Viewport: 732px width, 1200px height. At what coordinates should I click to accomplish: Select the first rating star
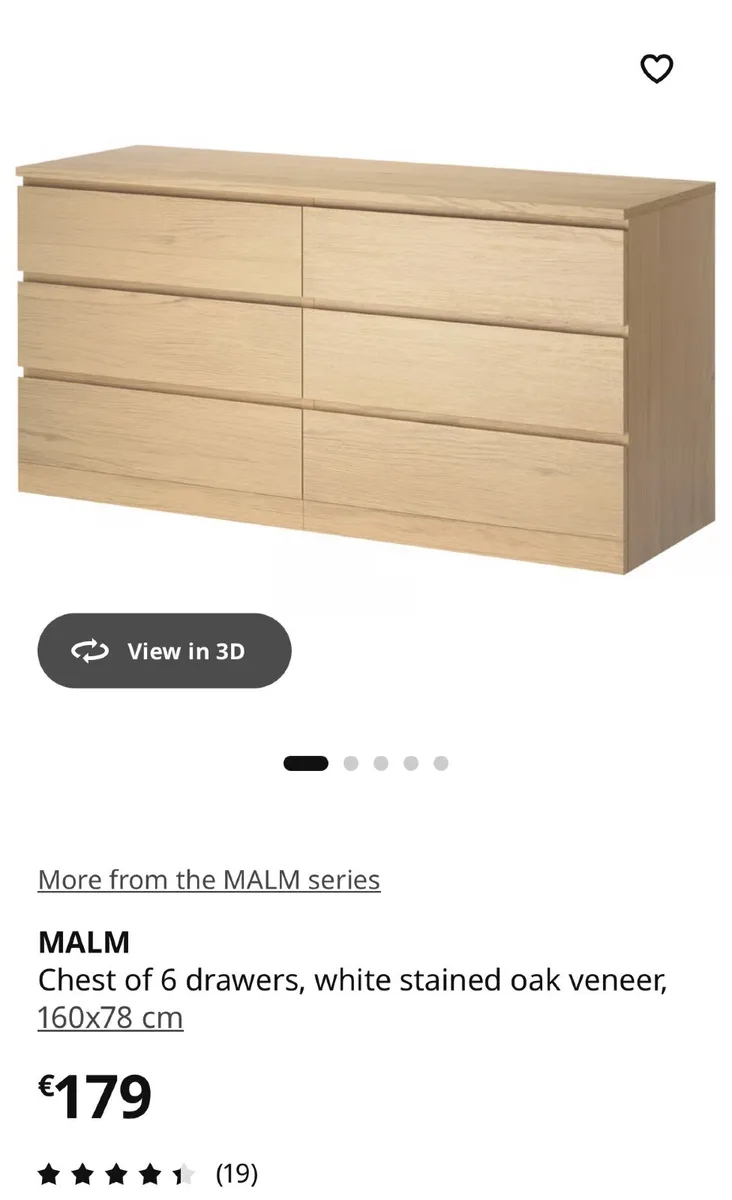pos(49,1174)
